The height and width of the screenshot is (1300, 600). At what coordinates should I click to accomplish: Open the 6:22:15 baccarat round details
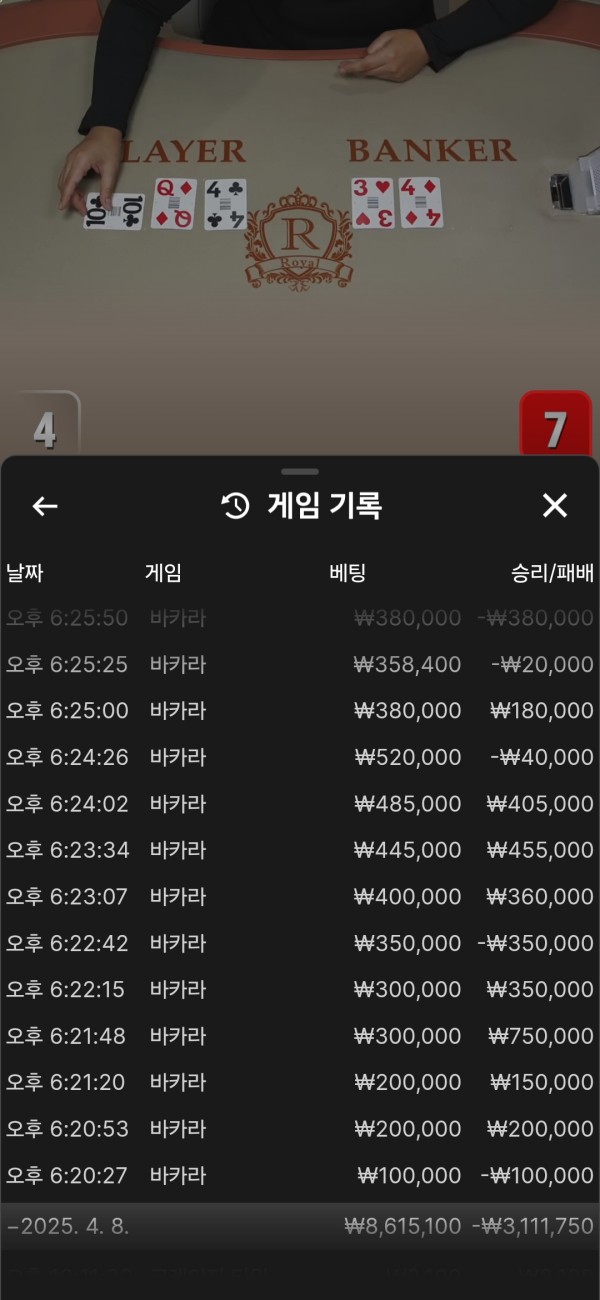point(300,990)
